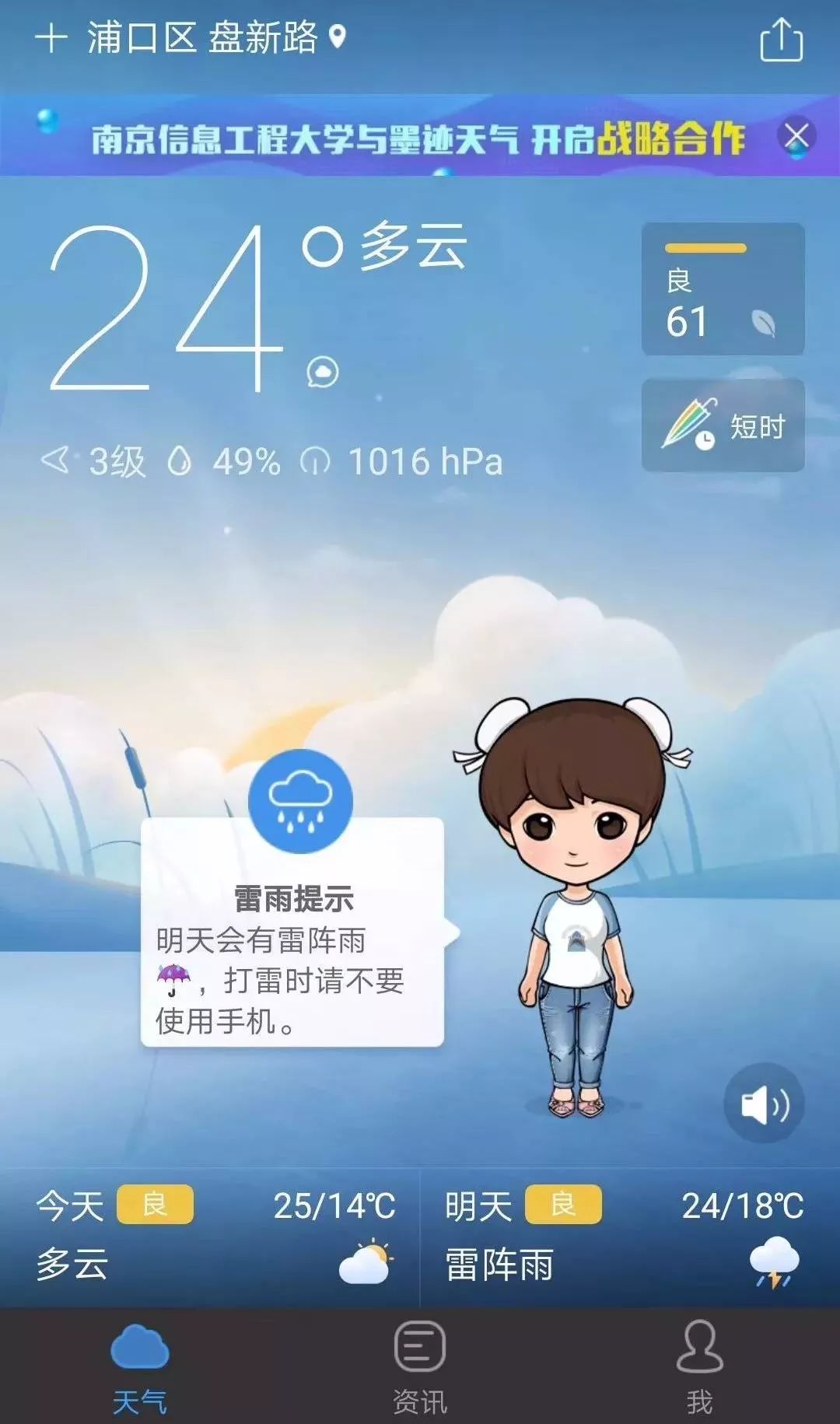Dismiss the promotional banner
Image resolution: width=840 pixels, height=1424 pixels.
click(796, 137)
